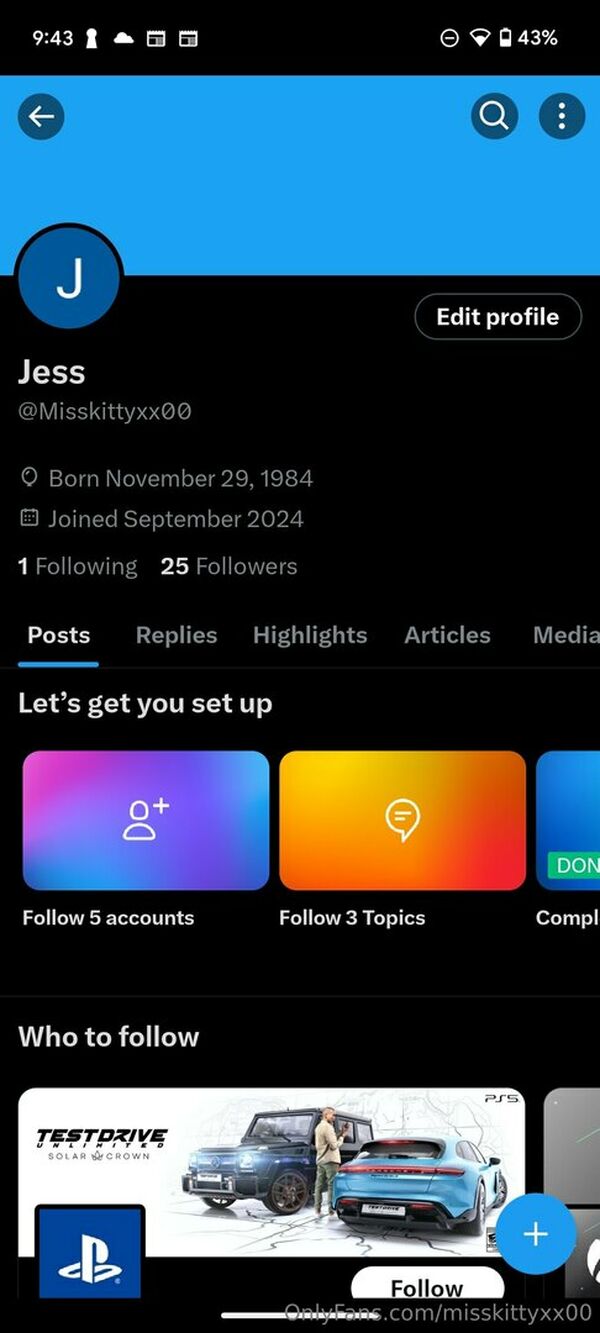Viewport: 600px width, 1333px height.
Task: Open the Follow 3 Topics card
Action: pos(402,821)
